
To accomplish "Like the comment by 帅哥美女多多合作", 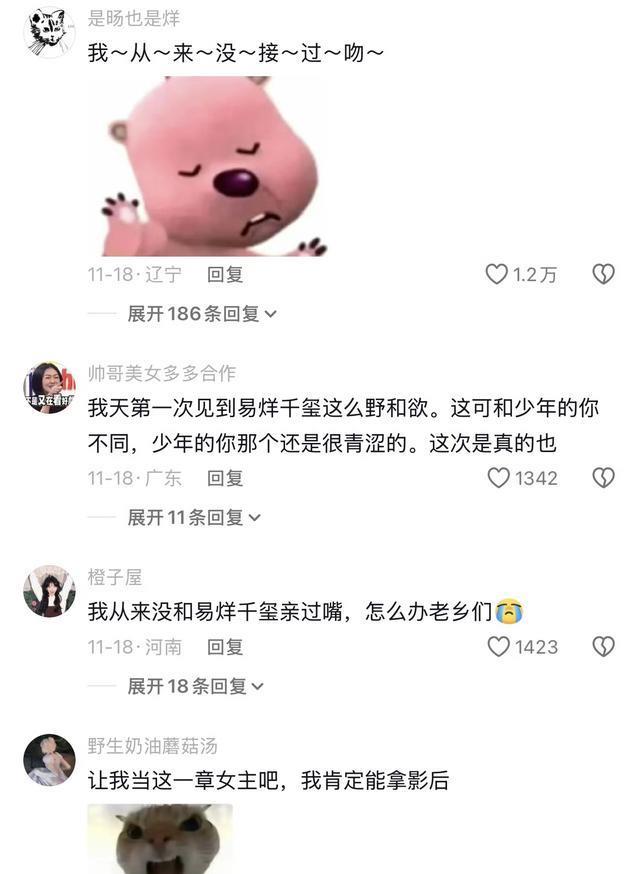I will 498,478.
